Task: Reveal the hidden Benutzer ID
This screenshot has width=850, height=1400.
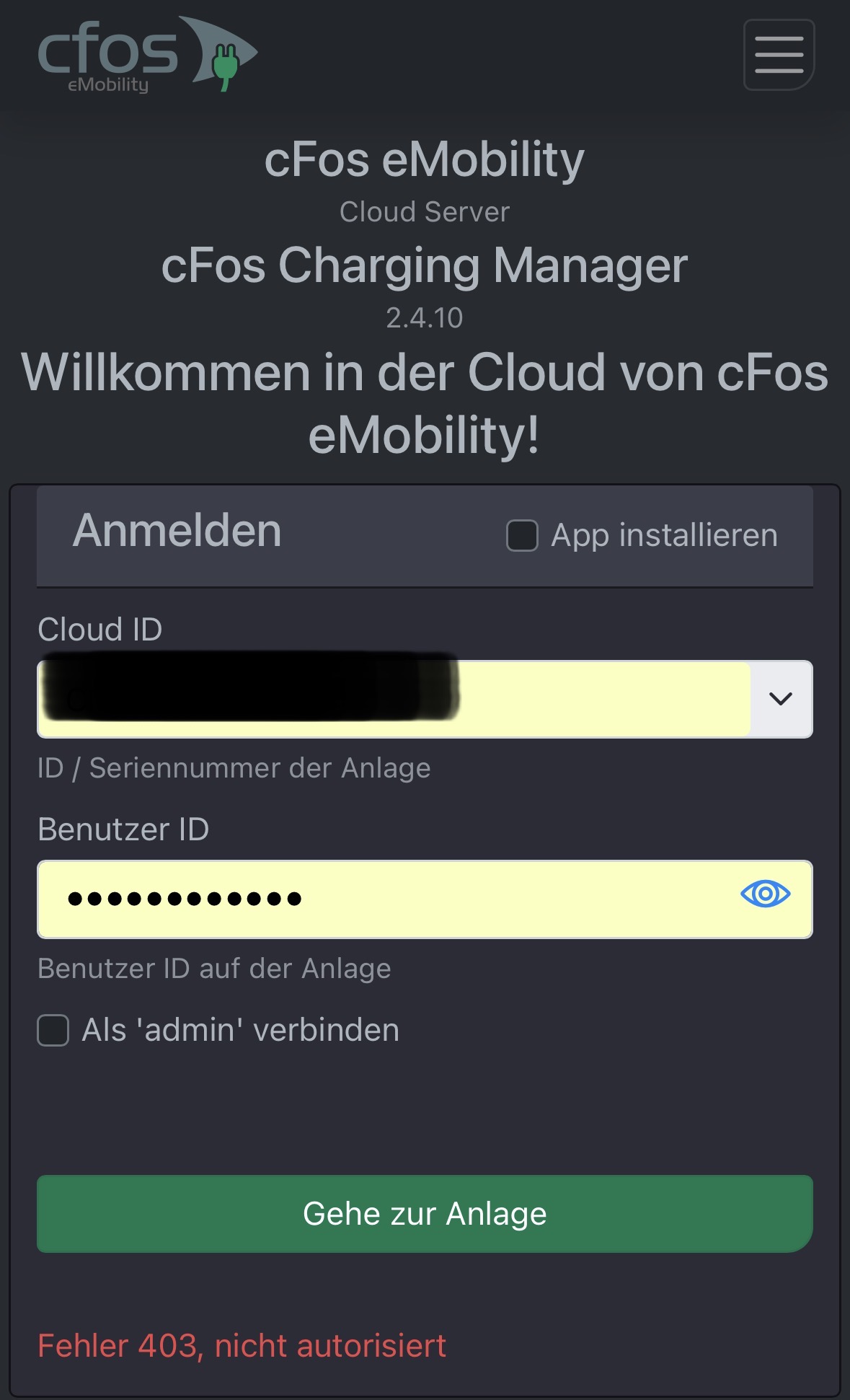Action: pyautogui.click(x=765, y=894)
